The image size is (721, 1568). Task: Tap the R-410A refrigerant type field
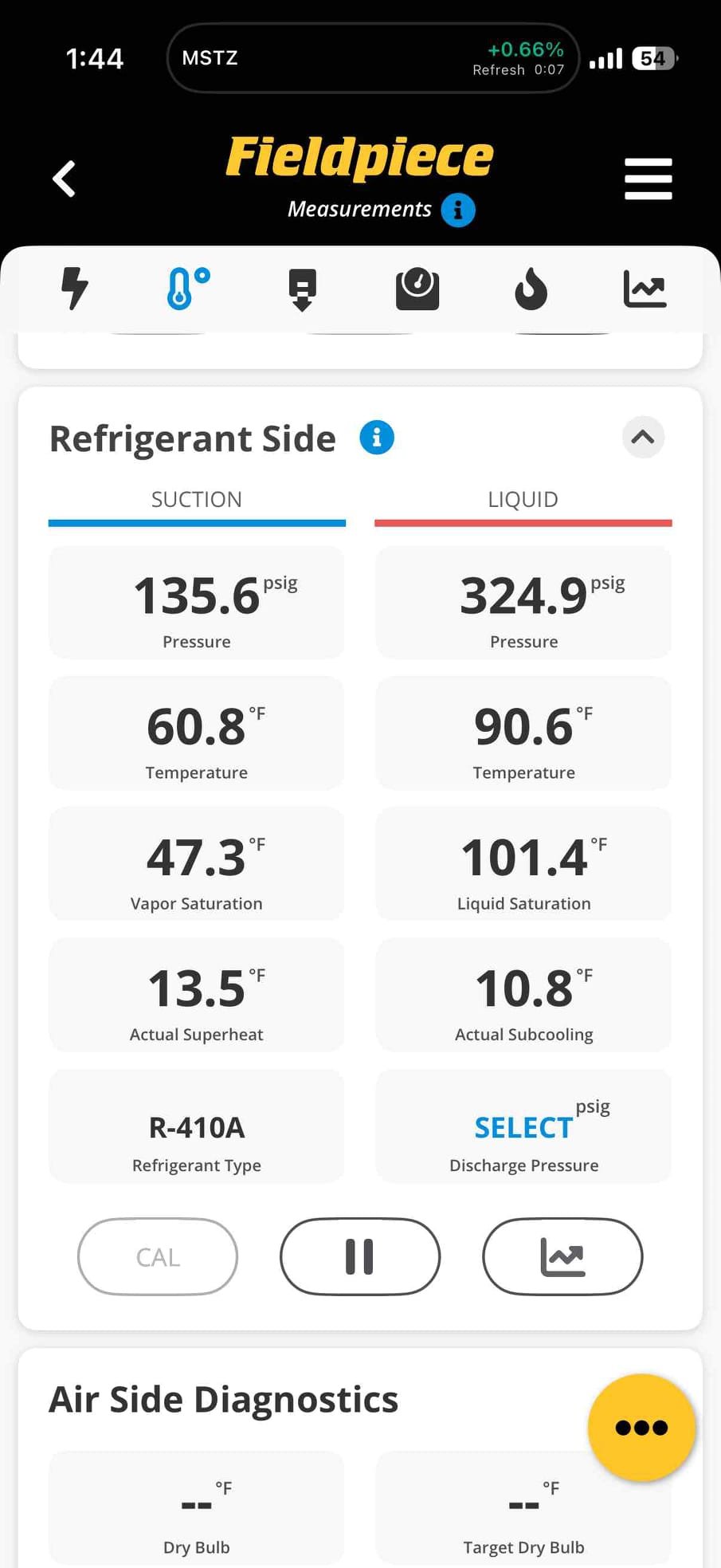pyautogui.click(x=196, y=1126)
